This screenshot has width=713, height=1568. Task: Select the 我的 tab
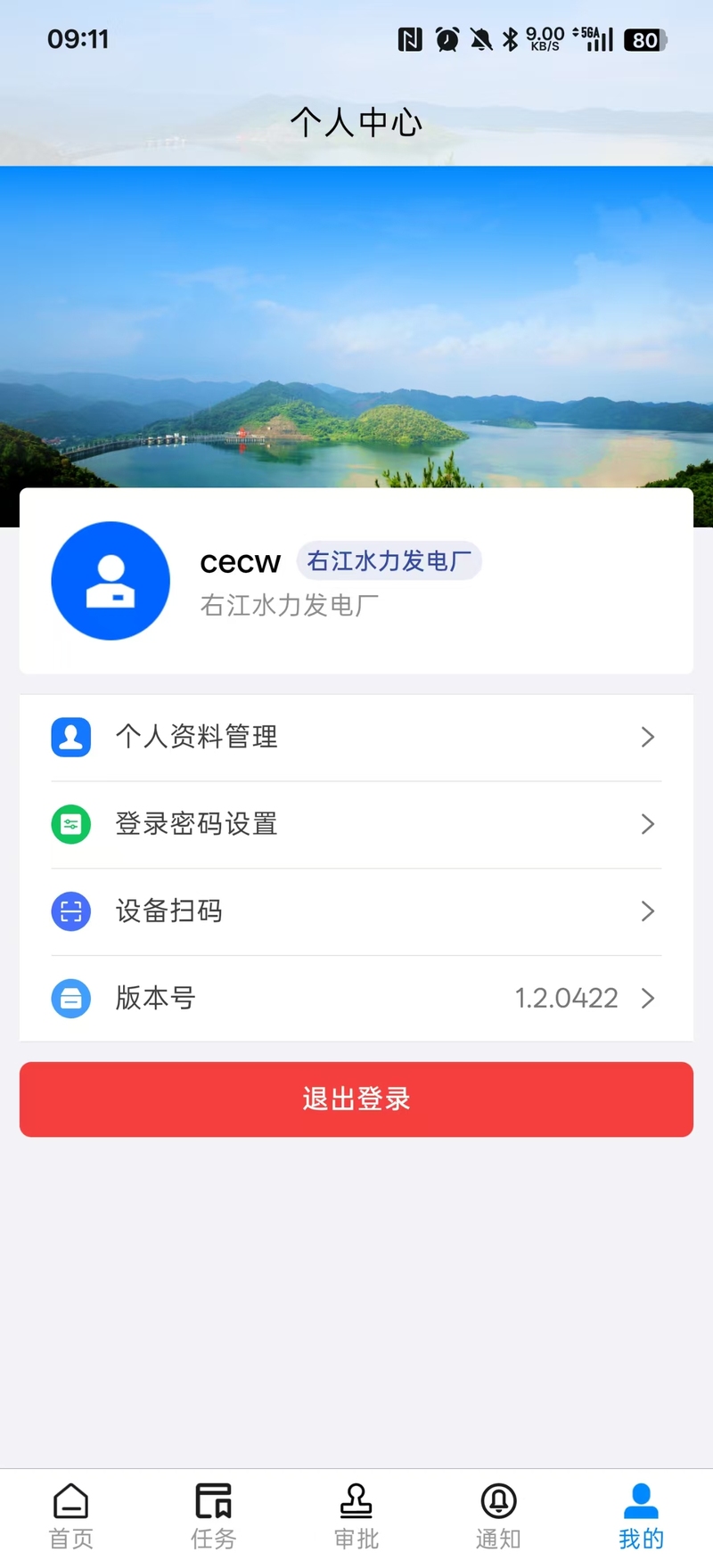pos(642,1517)
